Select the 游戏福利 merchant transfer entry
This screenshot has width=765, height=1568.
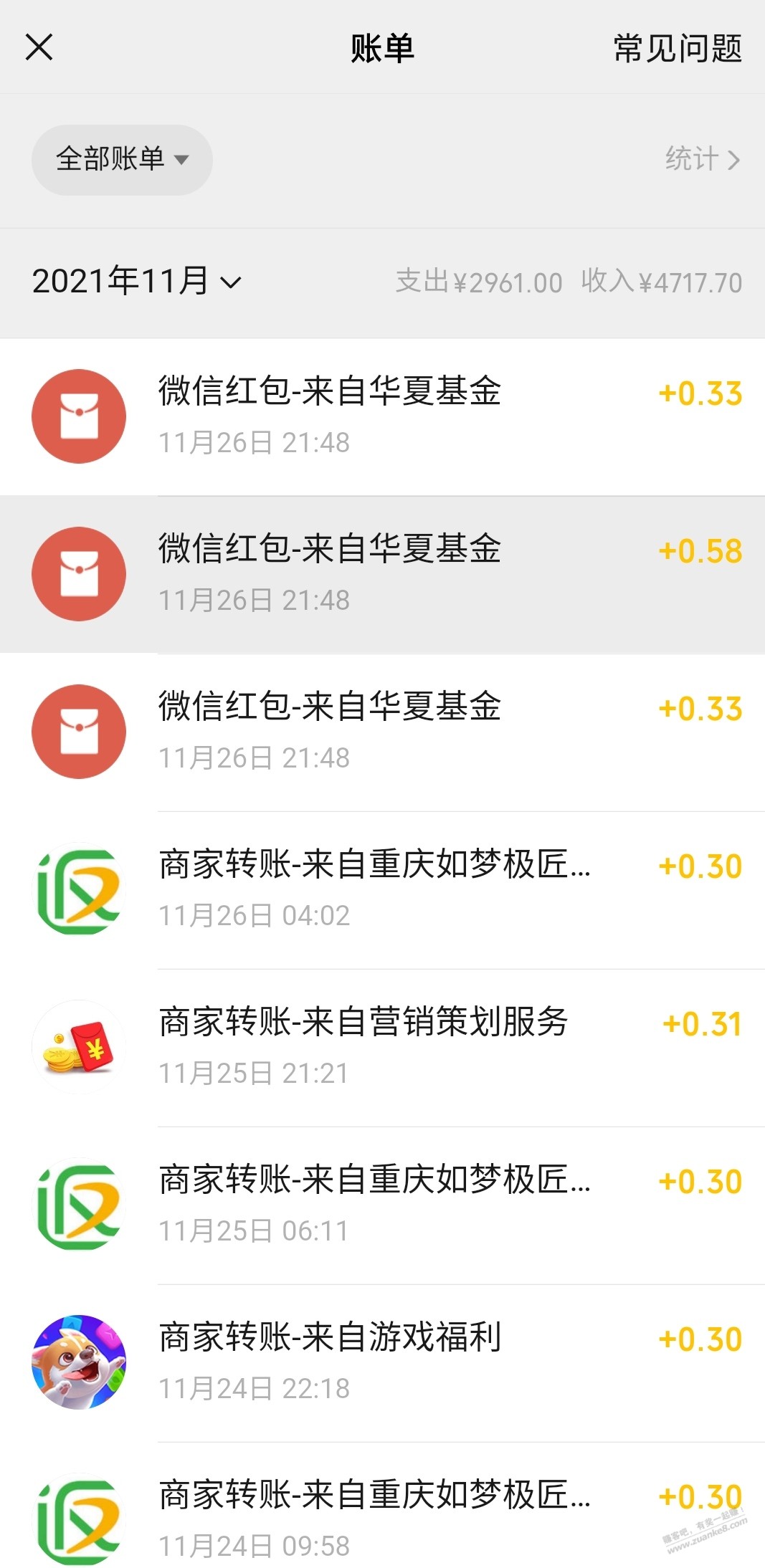[382, 1362]
